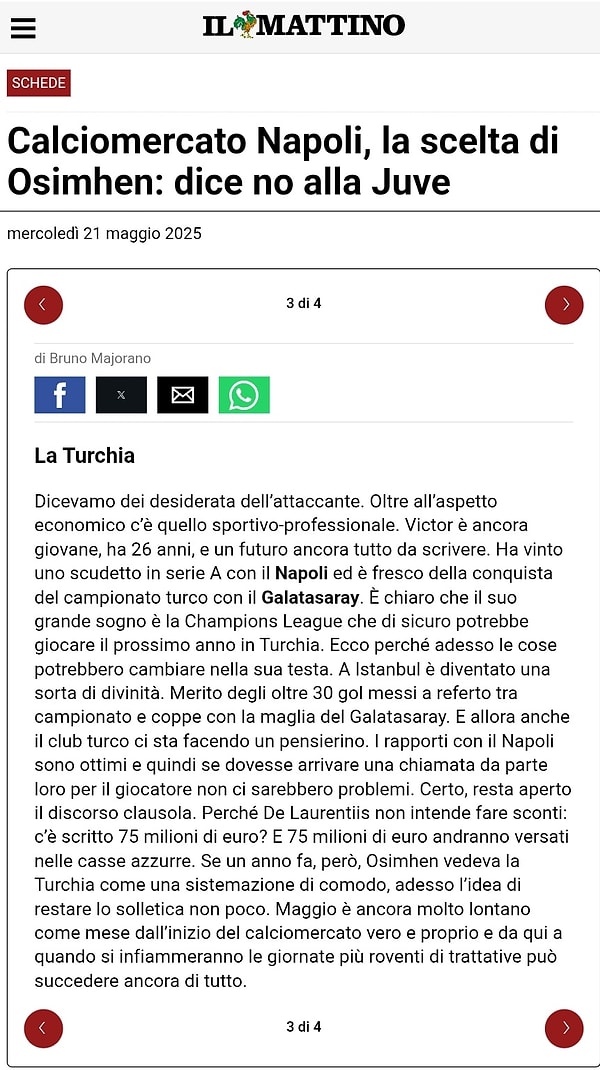Go to previous slide using top left arrow
The image size is (600, 1070).
click(43, 304)
